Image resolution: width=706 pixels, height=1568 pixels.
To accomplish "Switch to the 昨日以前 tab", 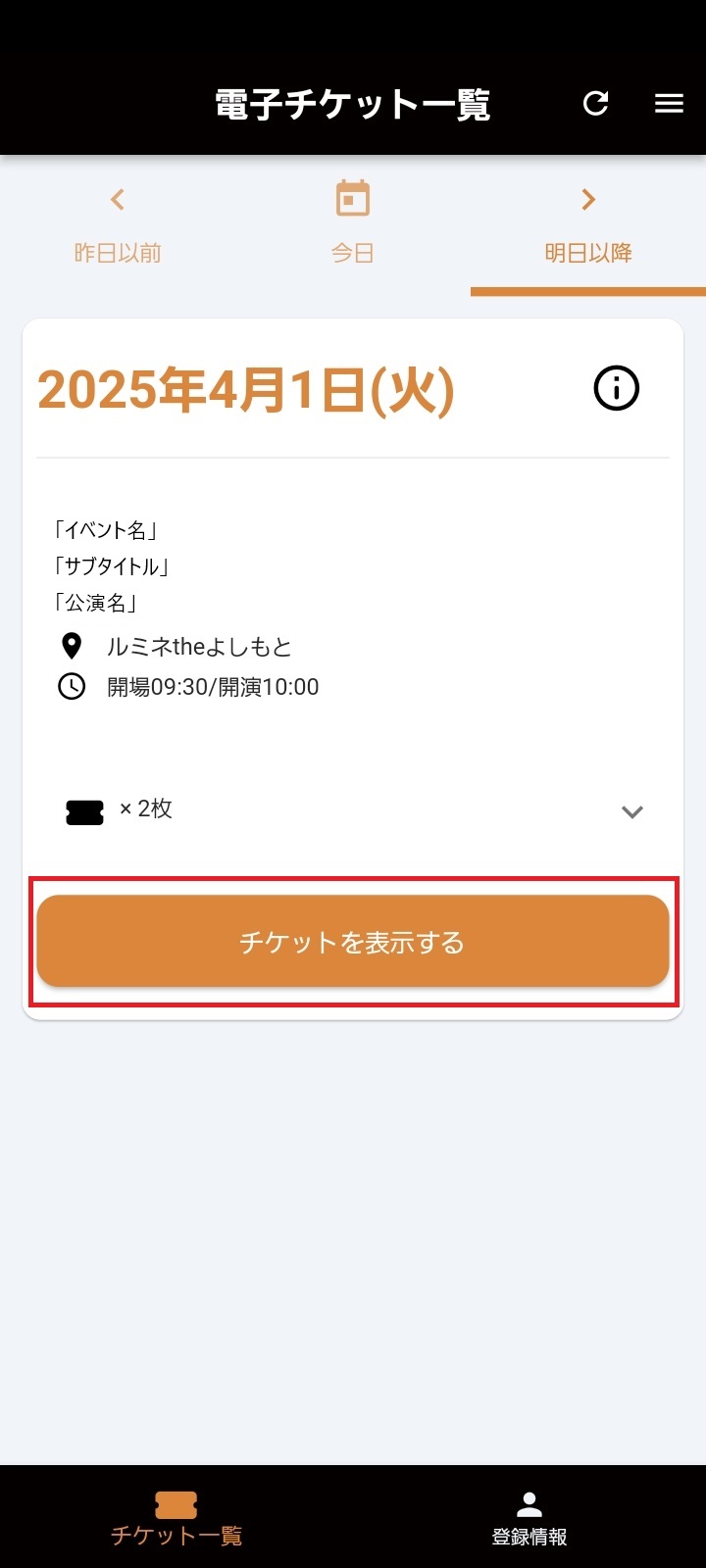I will [118, 227].
